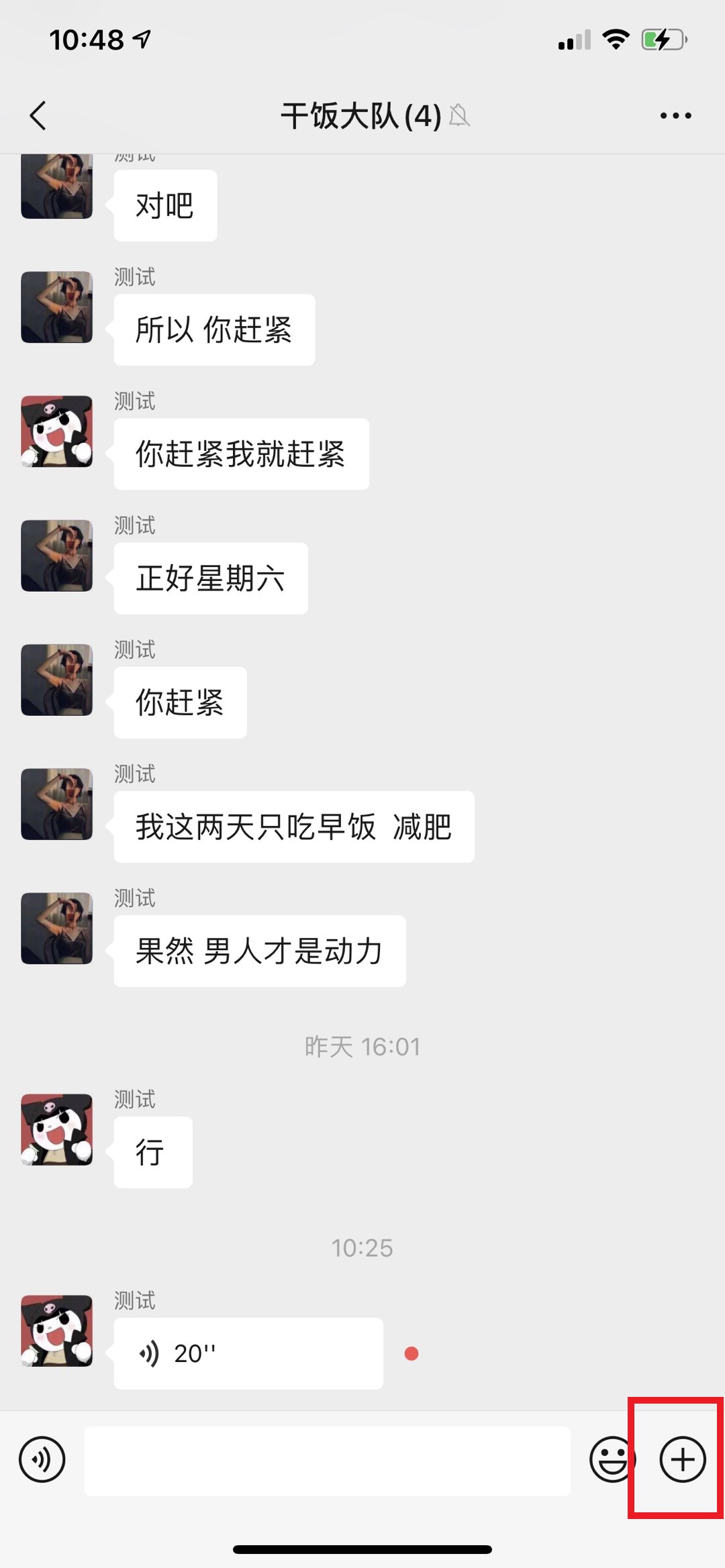Image resolution: width=725 pixels, height=1568 pixels.
Task: Play the 20'' voice message
Action: (x=248, y=1353)
